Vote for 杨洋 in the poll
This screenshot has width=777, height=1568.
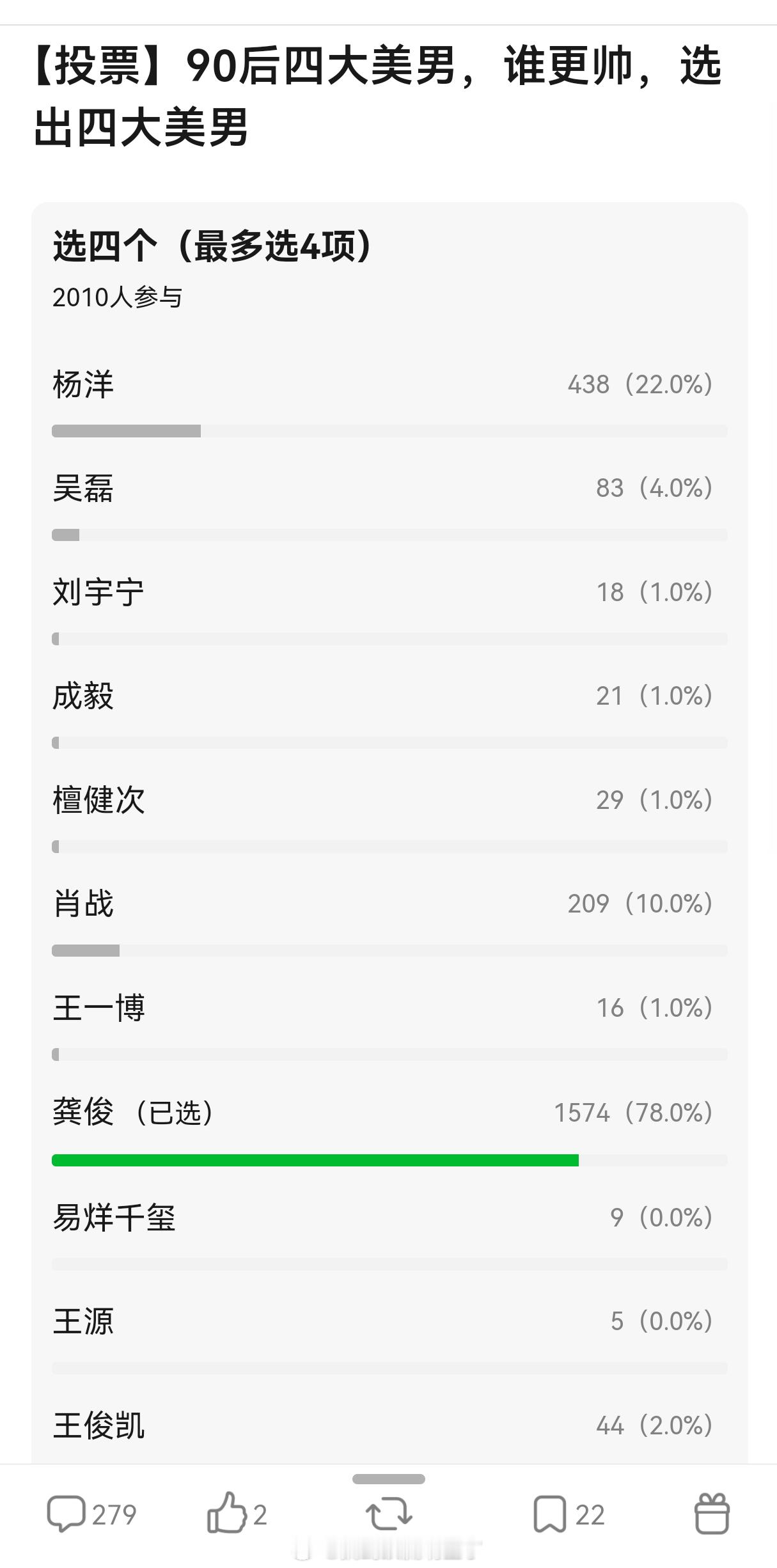click(389, 396)
